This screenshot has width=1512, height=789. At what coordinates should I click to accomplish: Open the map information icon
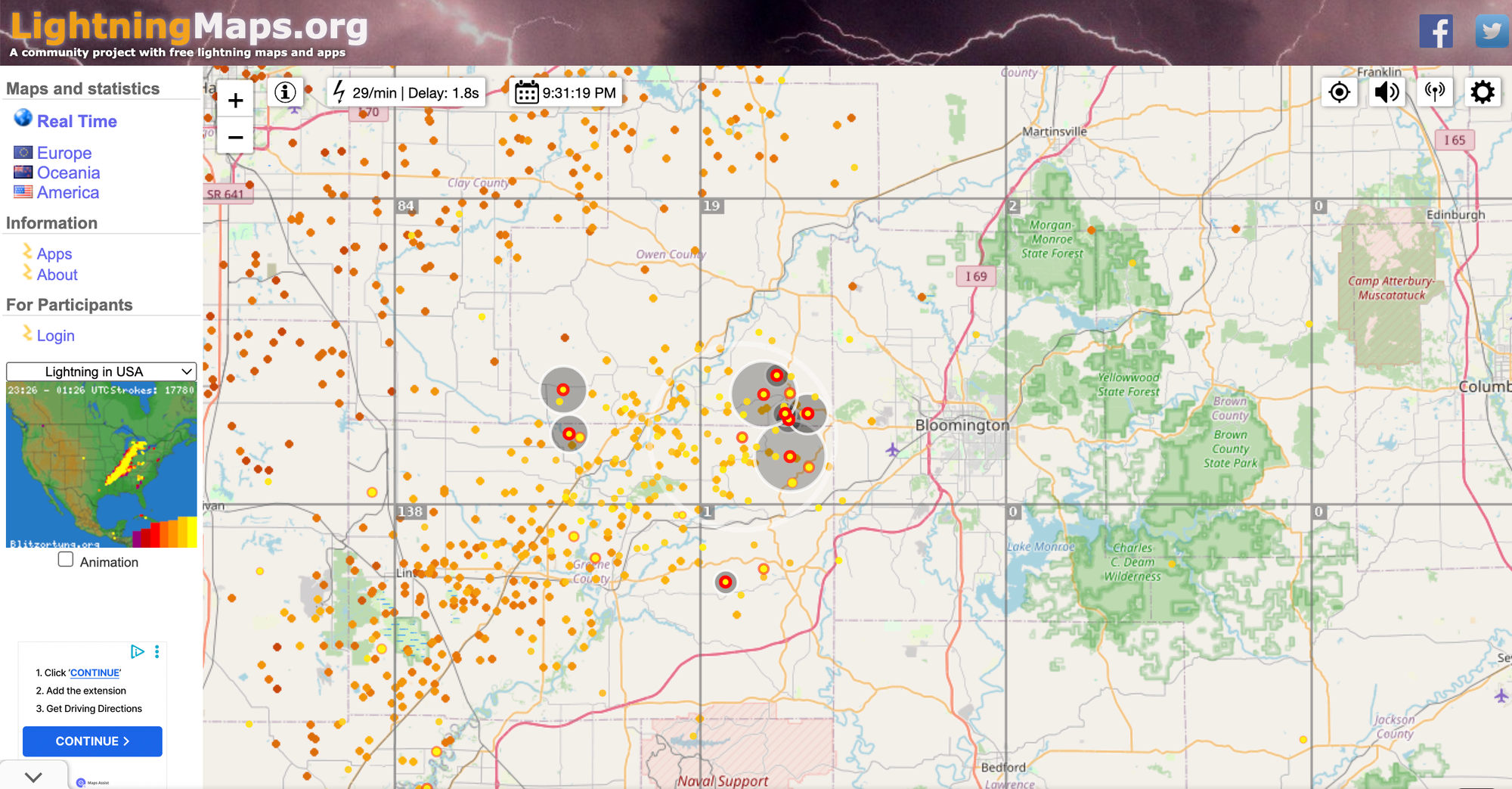285,92
